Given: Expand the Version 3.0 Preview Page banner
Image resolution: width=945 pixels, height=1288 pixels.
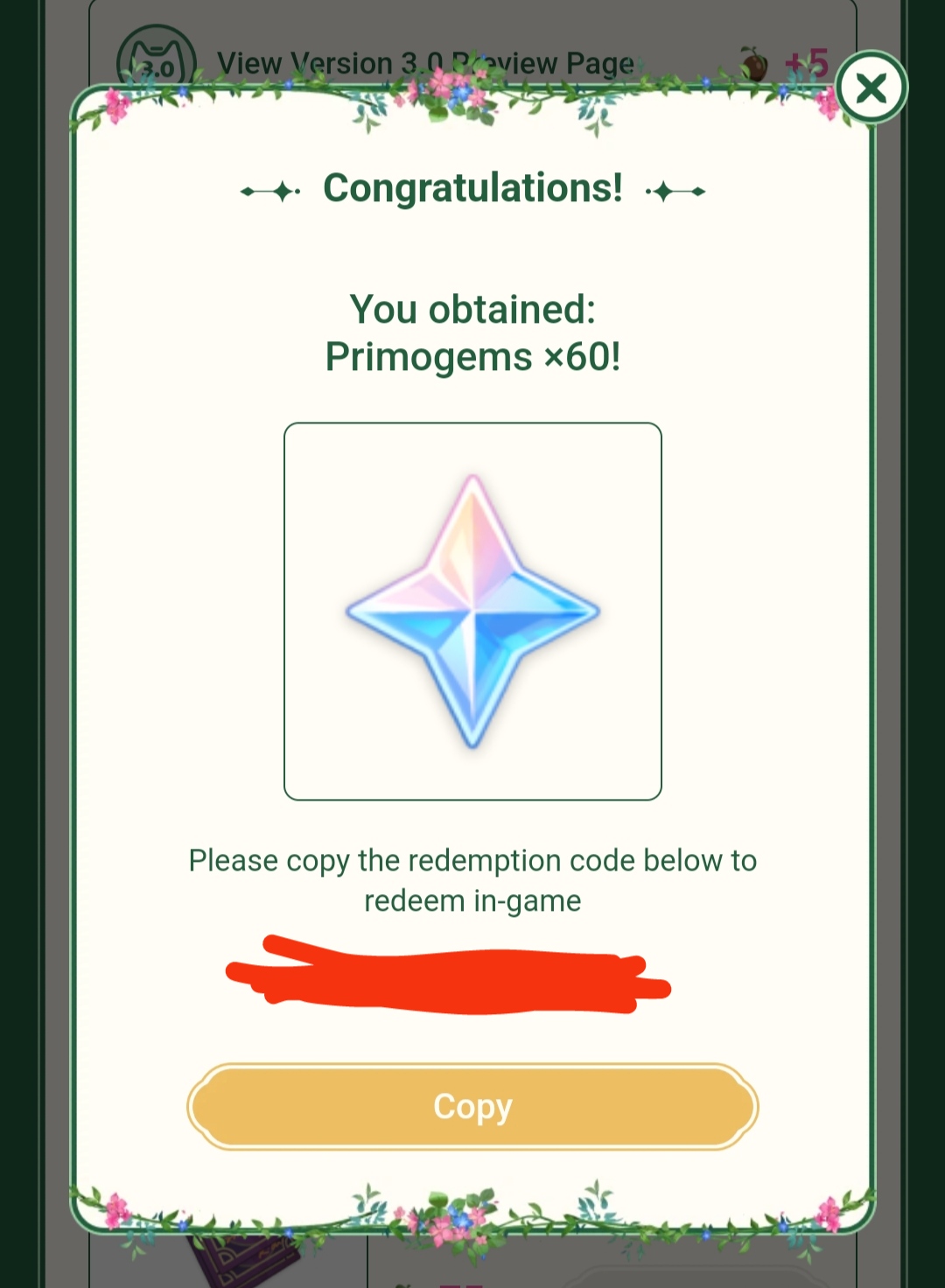Looking at the screenshot, I should pyautogui.click(x=426, y=63).
